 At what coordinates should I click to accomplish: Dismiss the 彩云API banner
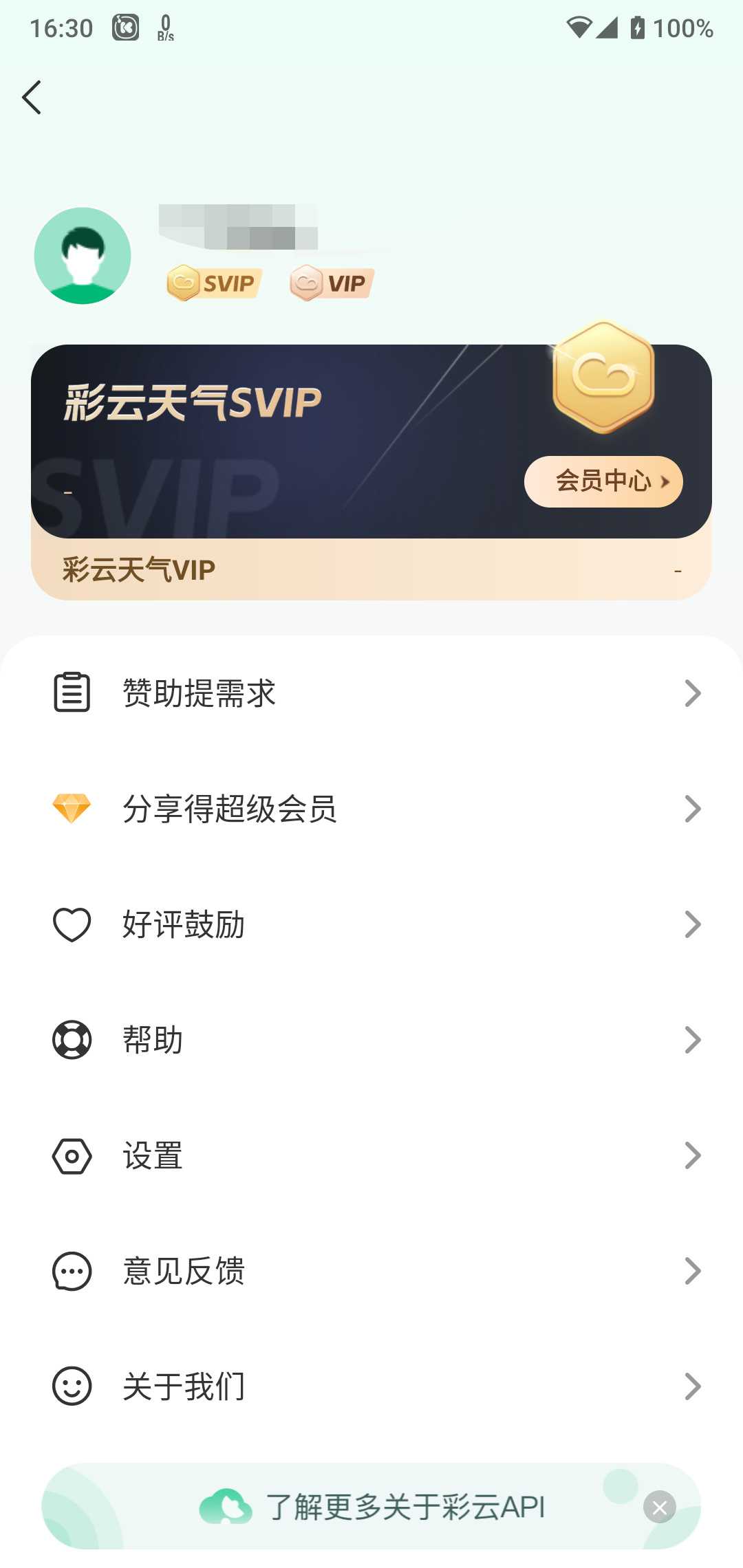coord(660,1507)
